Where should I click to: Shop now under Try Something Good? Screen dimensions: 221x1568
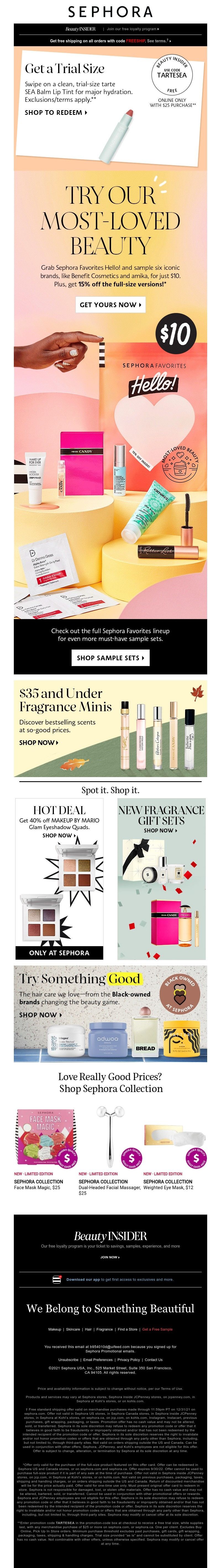[39, 1015]
